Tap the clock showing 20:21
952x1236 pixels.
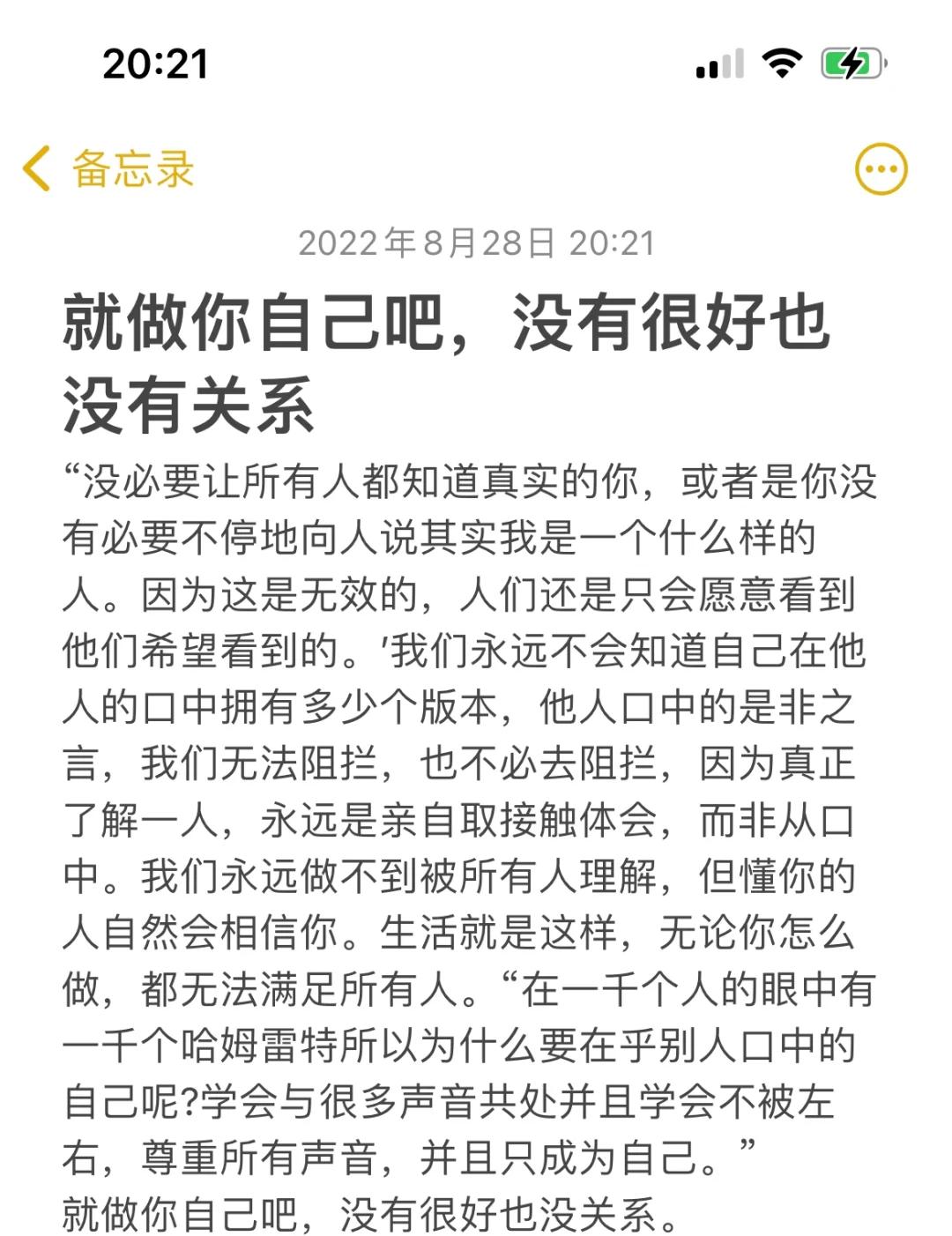[152, 62]
